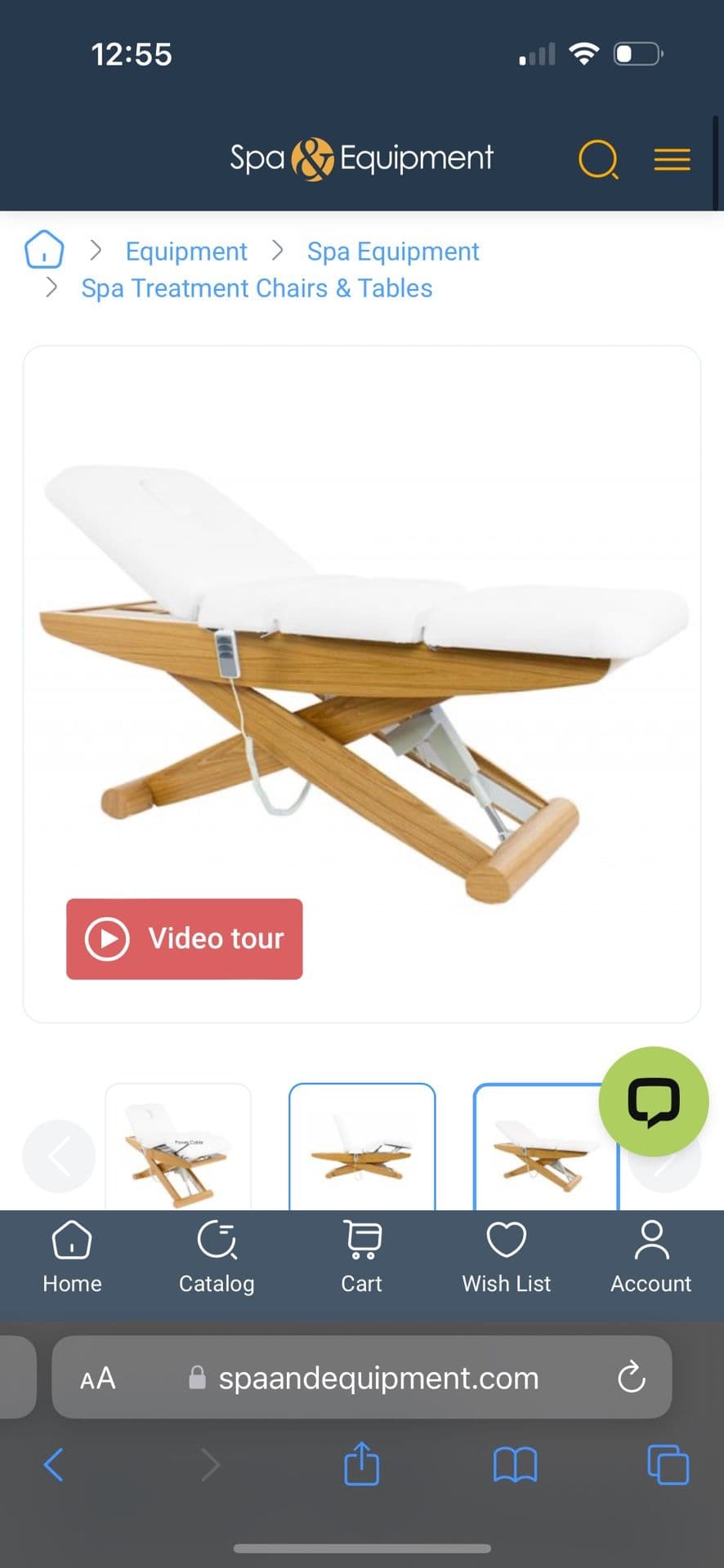Open the AA reader options
This screenshot has width=724, height=1568.
tap(97, 1379)
